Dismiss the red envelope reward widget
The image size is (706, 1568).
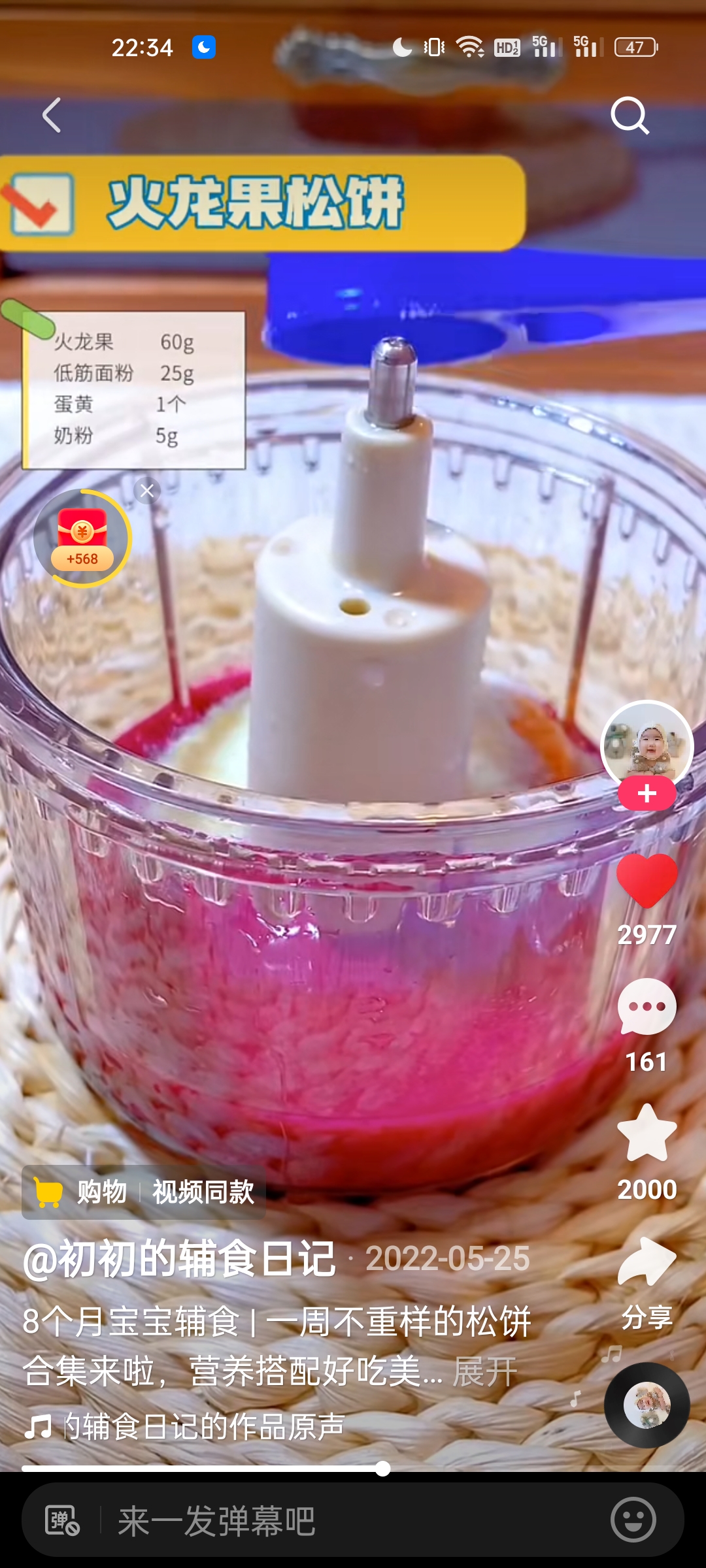[x=147, y=491]
